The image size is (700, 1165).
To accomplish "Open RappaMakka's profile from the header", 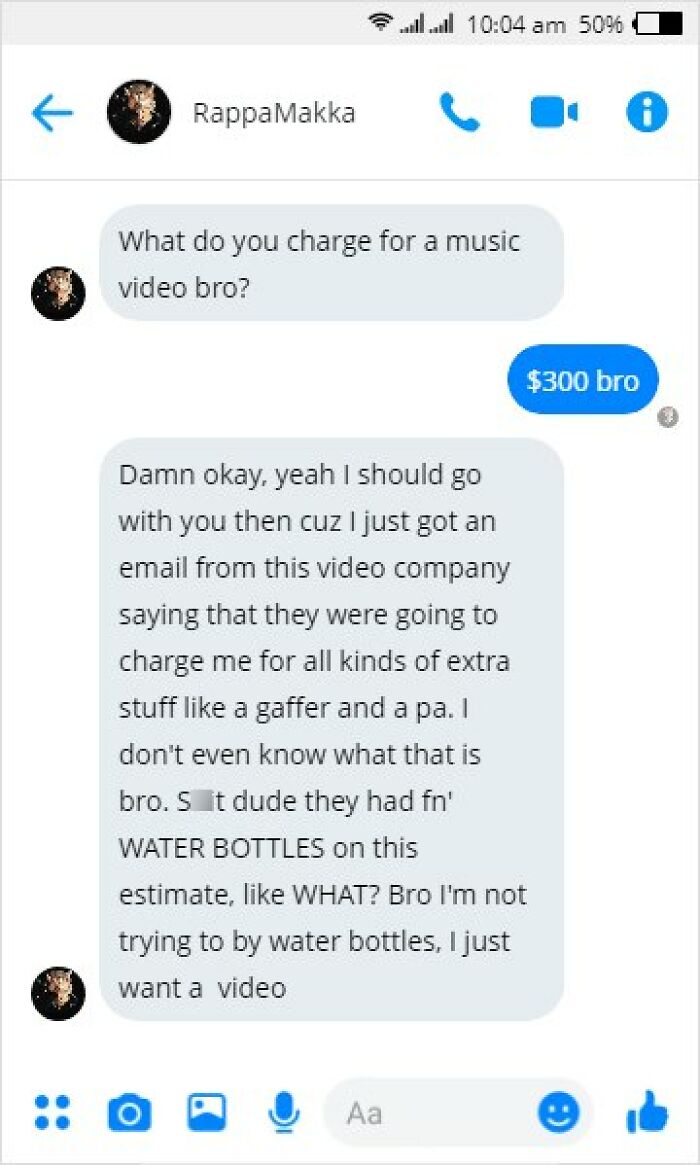I will pos(273,113).
